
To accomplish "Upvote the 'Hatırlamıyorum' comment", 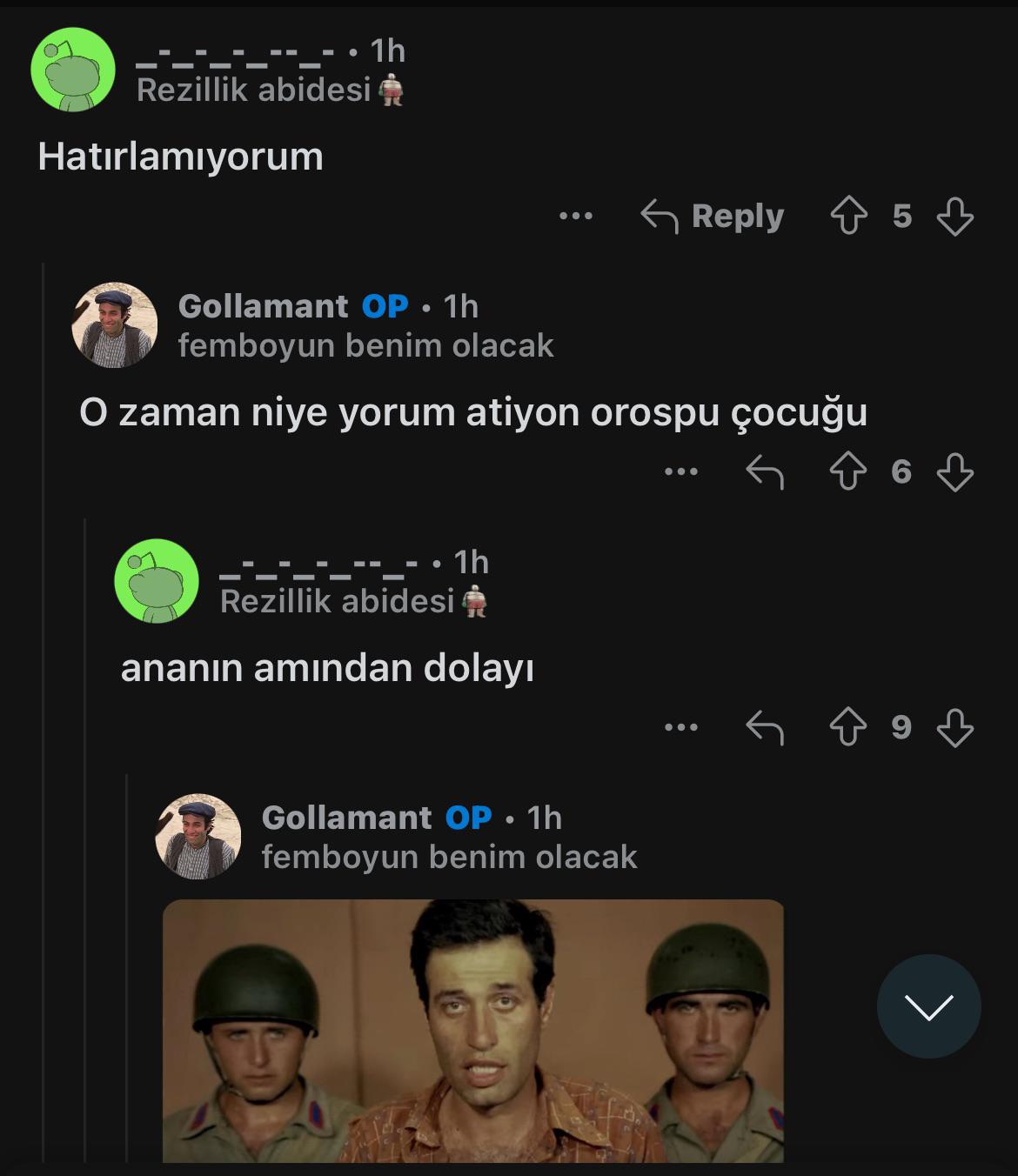I will [x=848, y=216].
